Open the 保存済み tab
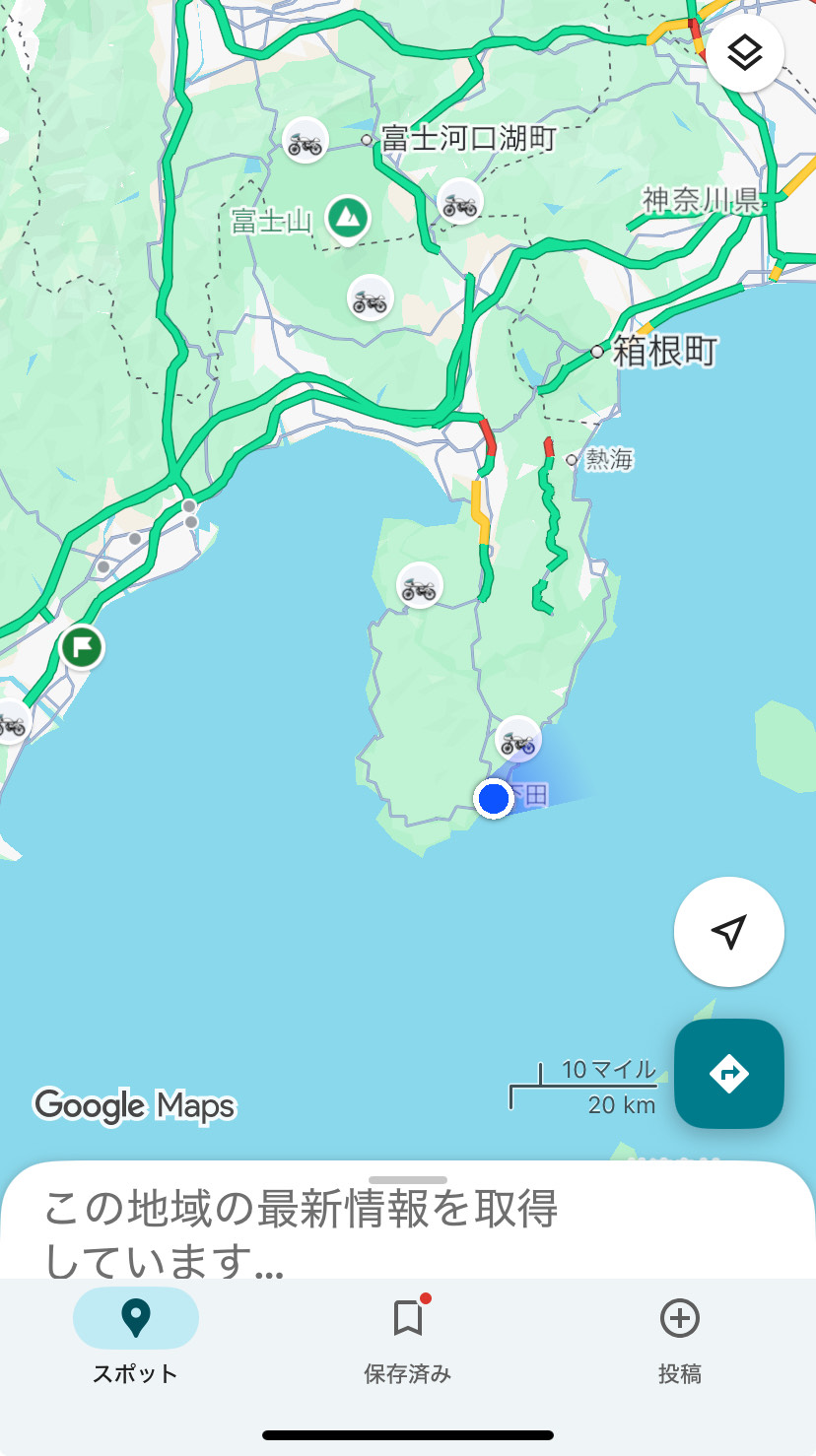The height and width of the screenshot is (1456, 816). 407,1335
